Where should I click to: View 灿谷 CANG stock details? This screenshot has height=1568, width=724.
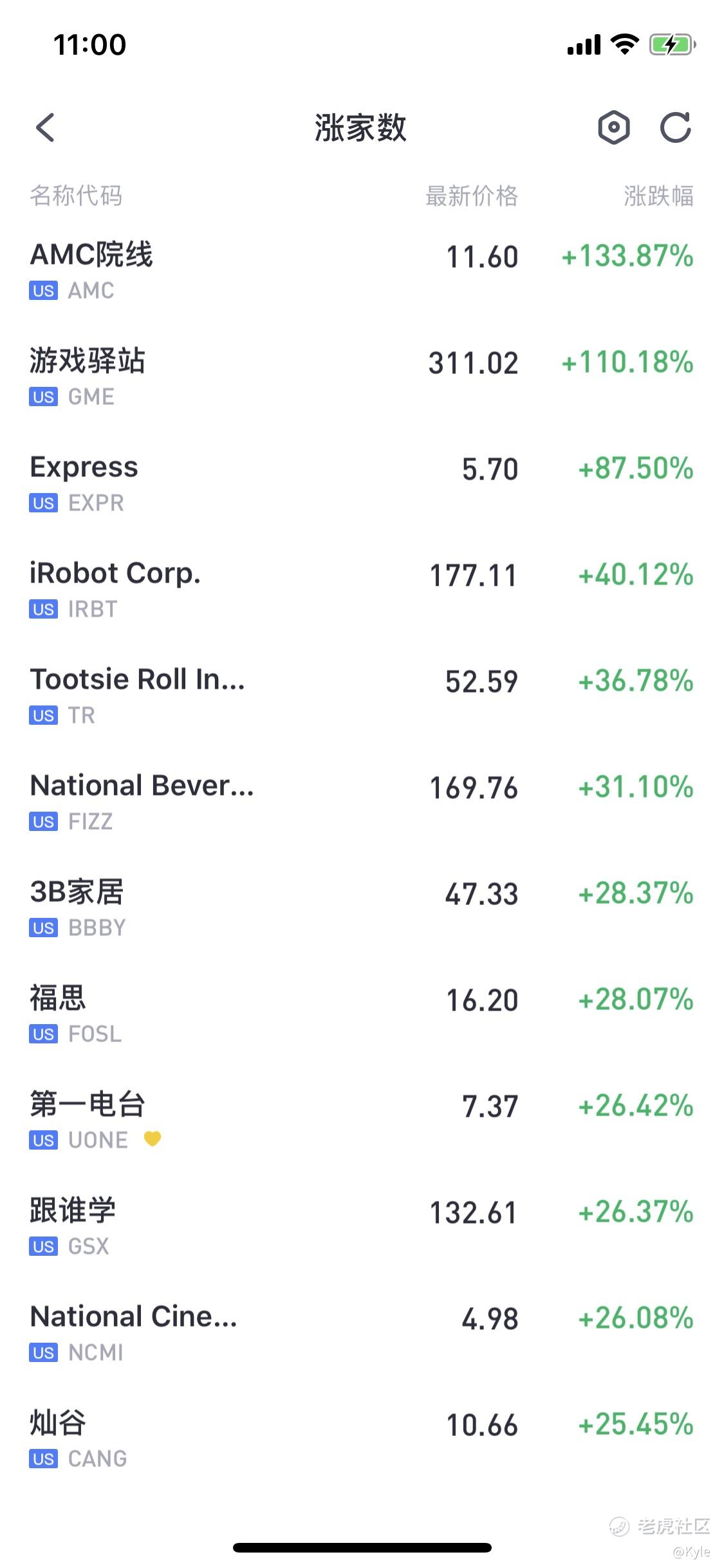coord(362,1439)
